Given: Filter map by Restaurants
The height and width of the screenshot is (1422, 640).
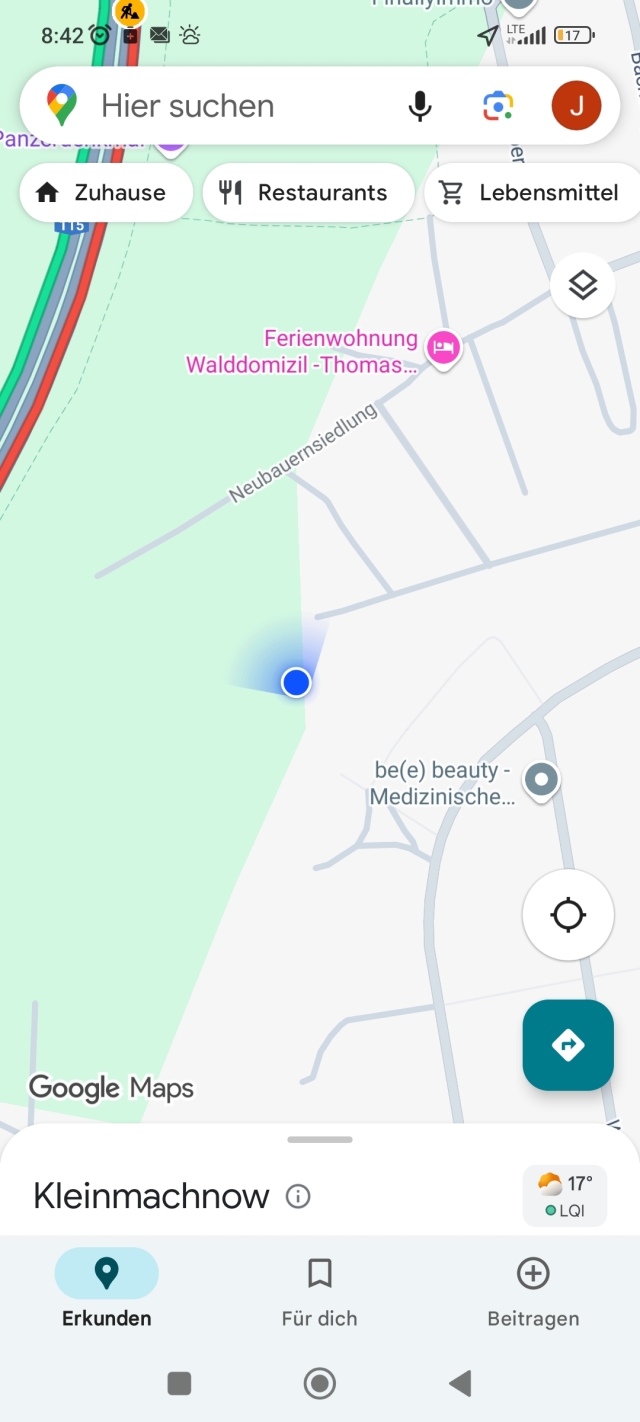Looking at the screenshot, I should pyautogui.click(x=308, y=193).
